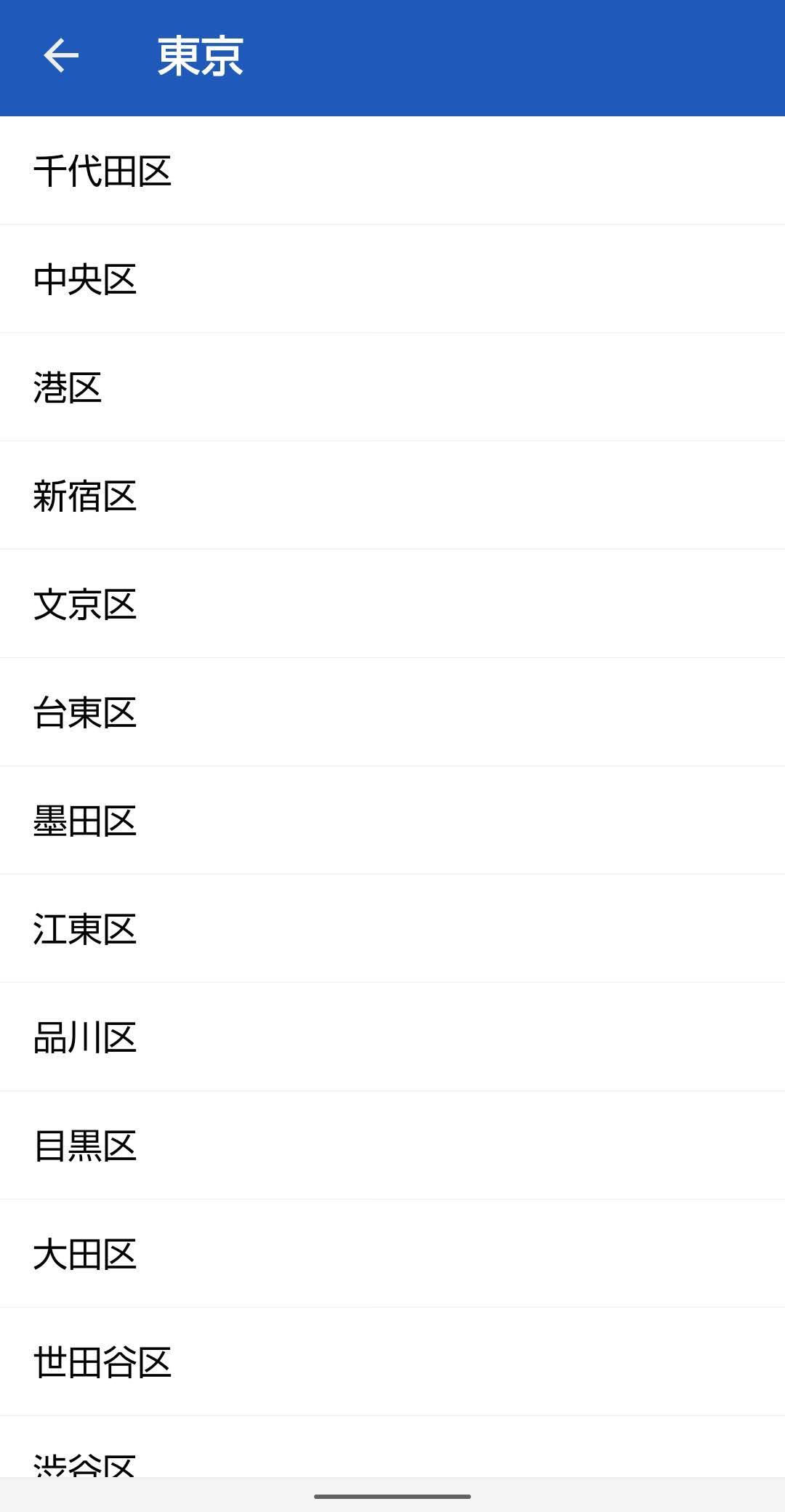Screen dimensions: 785x1512
Task: Select 千代田区 from the list
Action: 392,171
